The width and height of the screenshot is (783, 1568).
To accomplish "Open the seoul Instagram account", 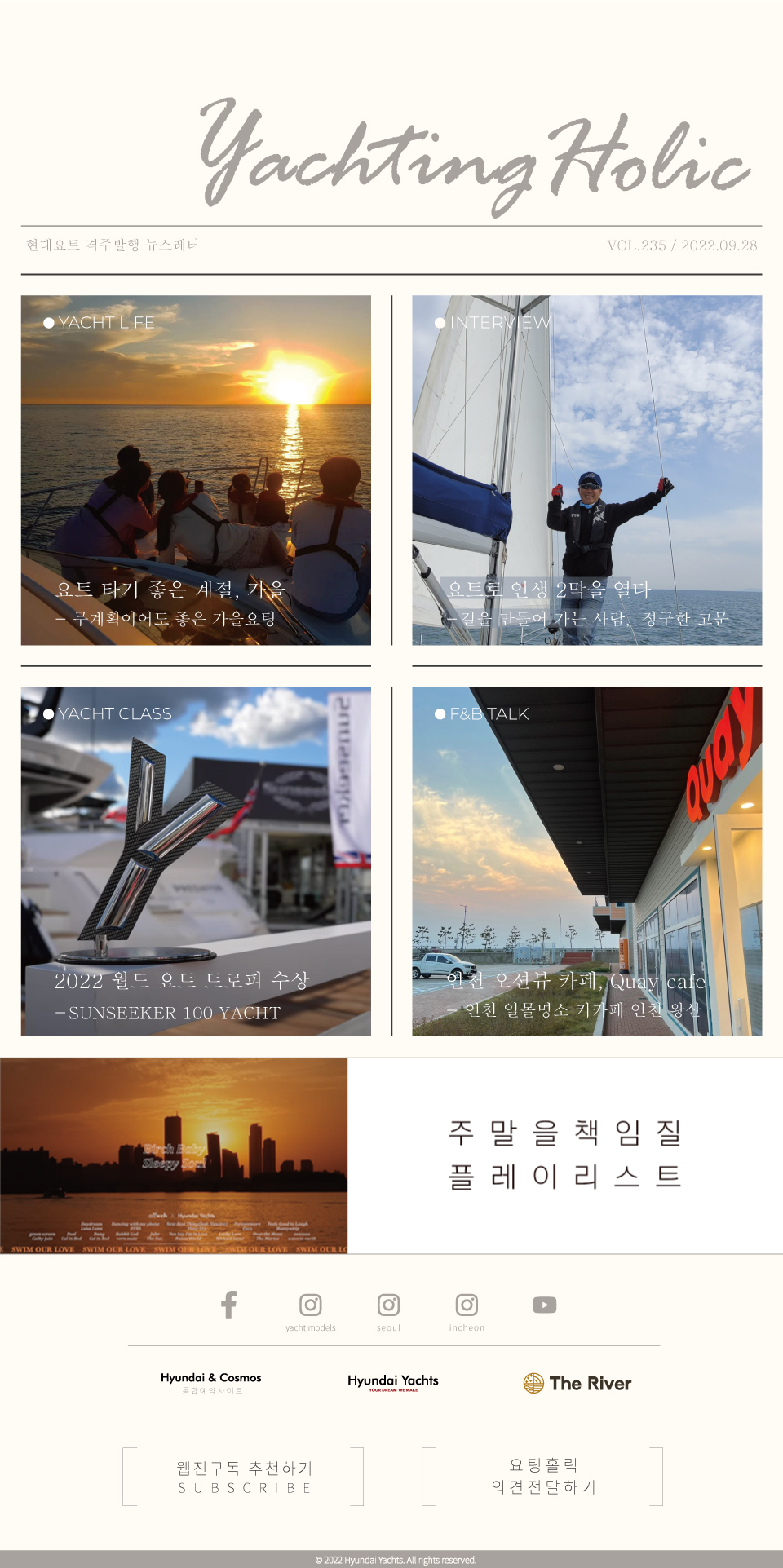I will coord(389,1305).
